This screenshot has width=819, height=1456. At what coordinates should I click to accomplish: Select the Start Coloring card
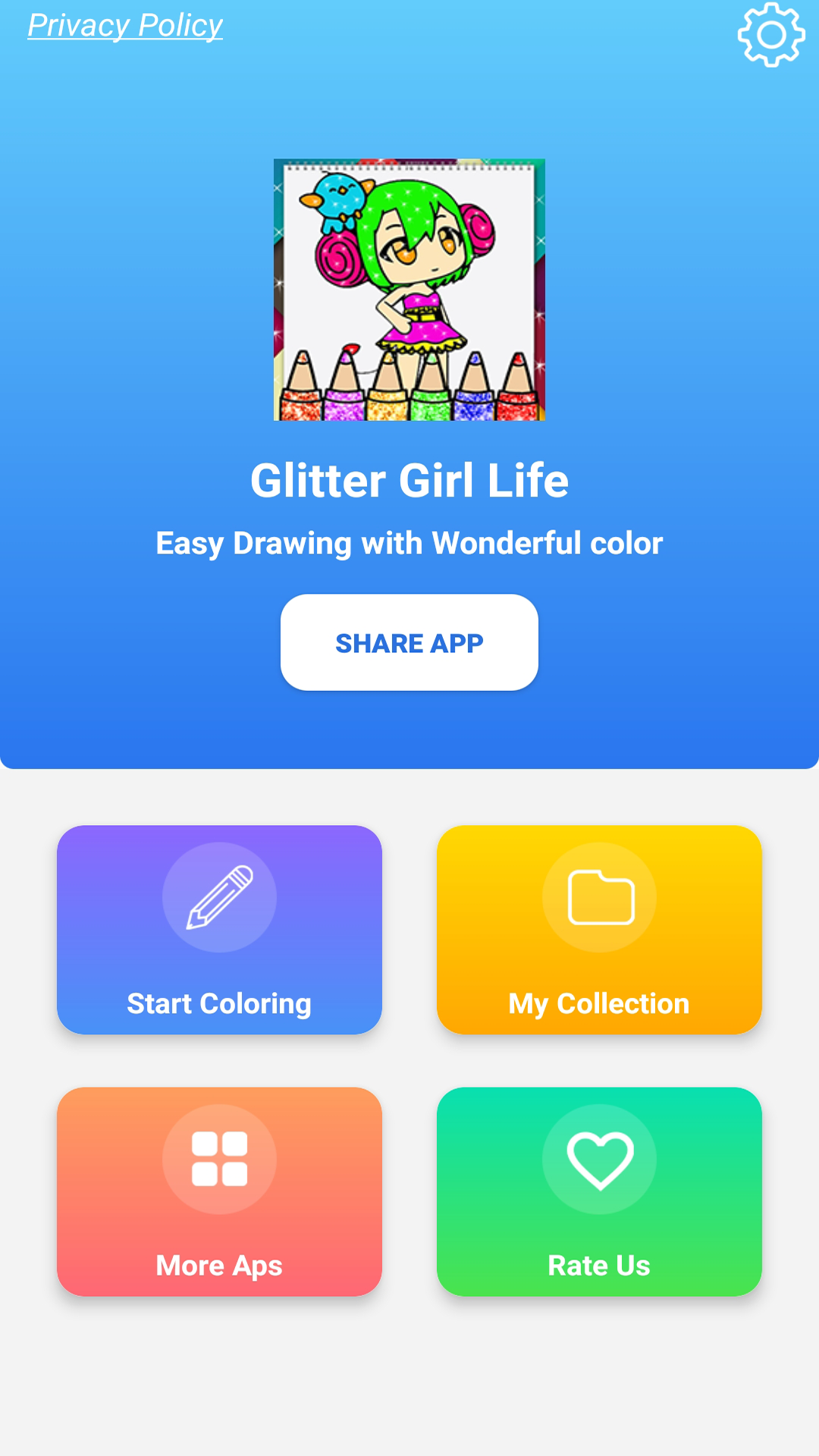pos(219,931)
